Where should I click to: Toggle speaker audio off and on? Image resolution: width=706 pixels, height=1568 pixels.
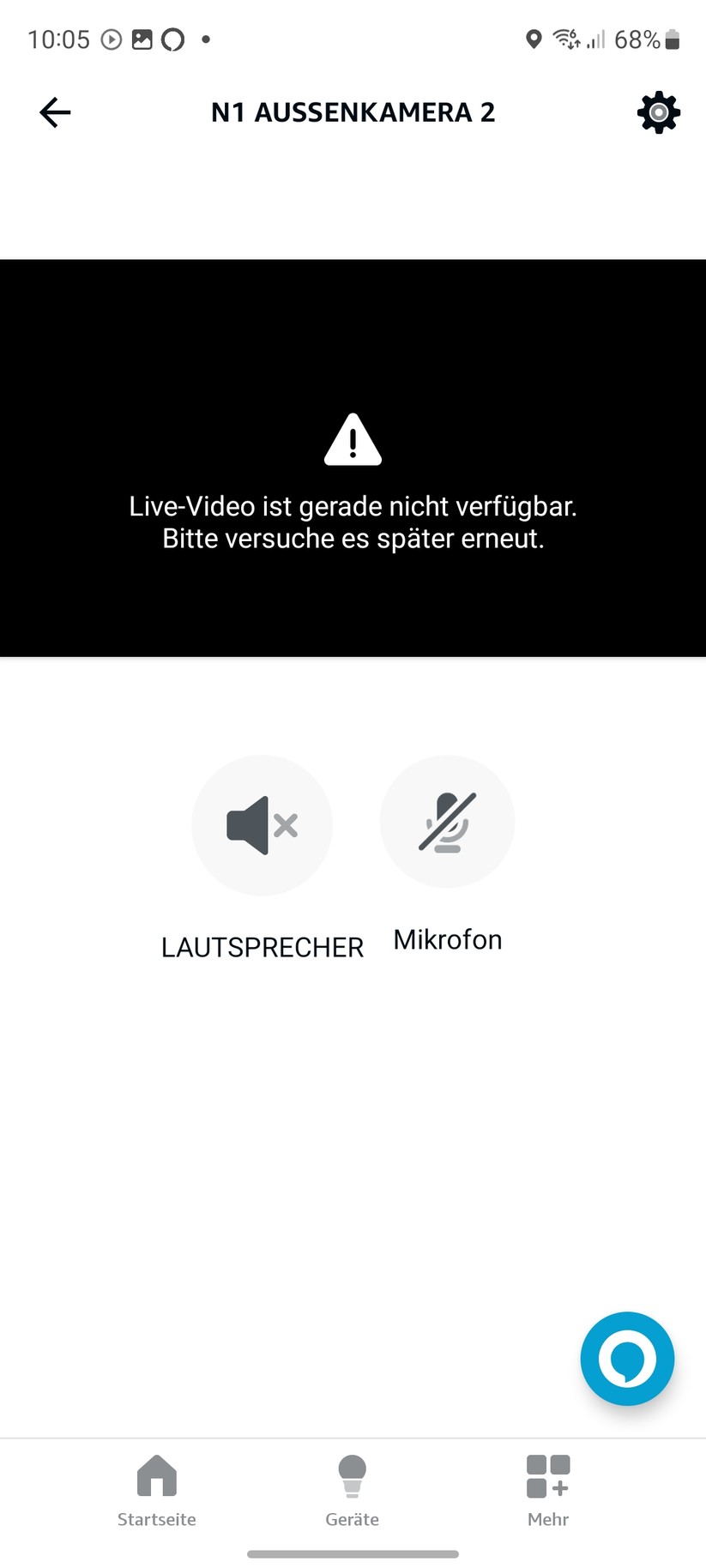tap(262, 825)
